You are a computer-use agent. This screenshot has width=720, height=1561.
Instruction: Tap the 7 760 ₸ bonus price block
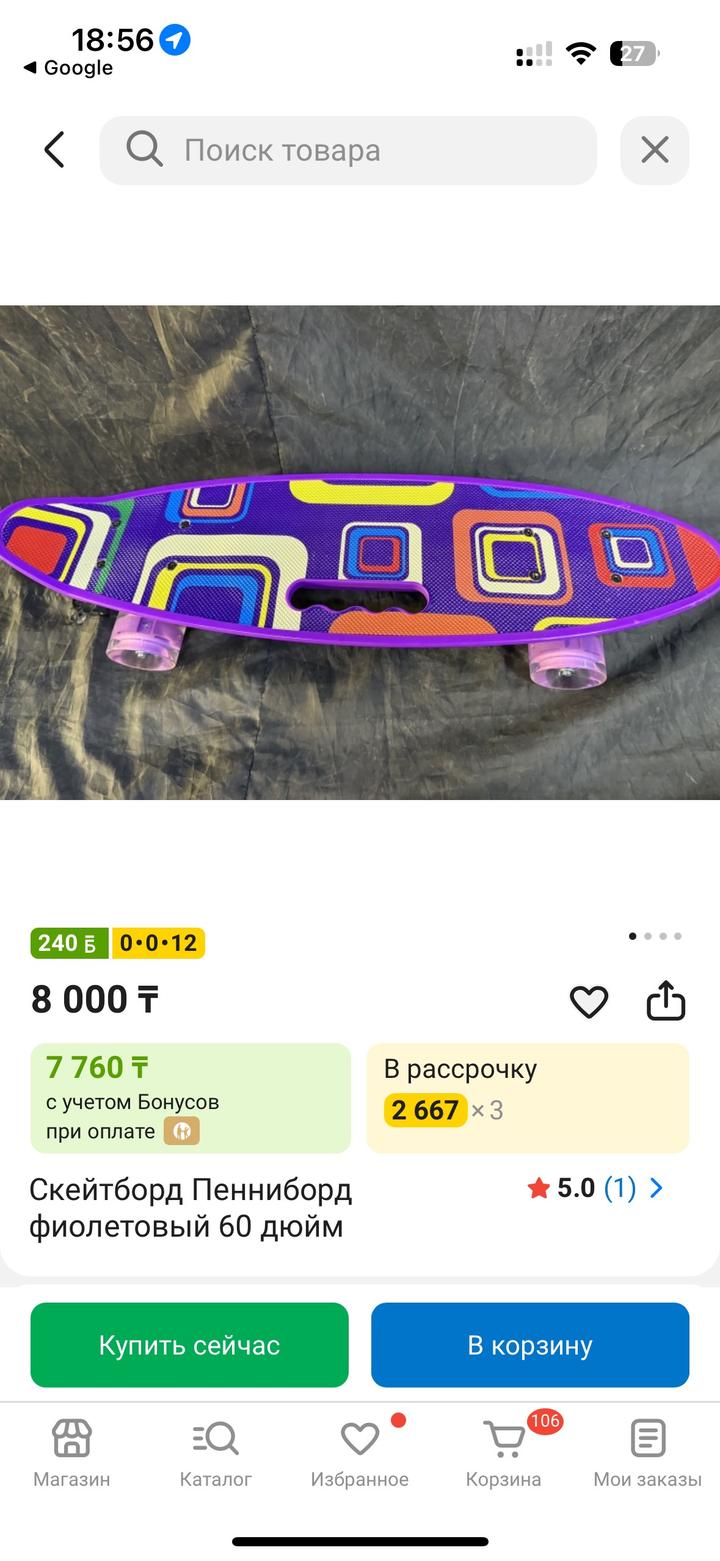pos(190,1097)
